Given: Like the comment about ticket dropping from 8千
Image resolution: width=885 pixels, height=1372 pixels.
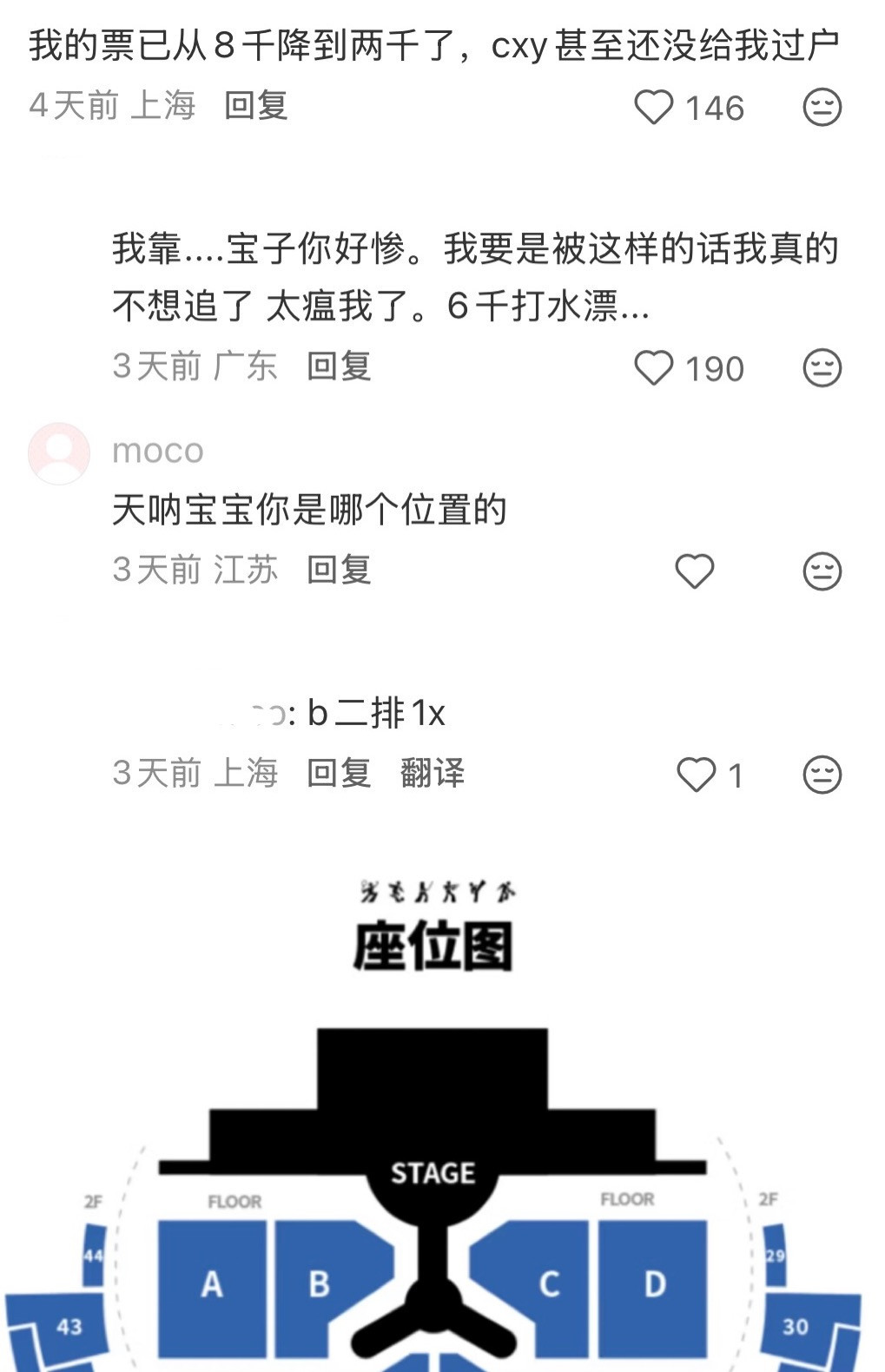Looking at the screenshot, I should click(654, 108).
